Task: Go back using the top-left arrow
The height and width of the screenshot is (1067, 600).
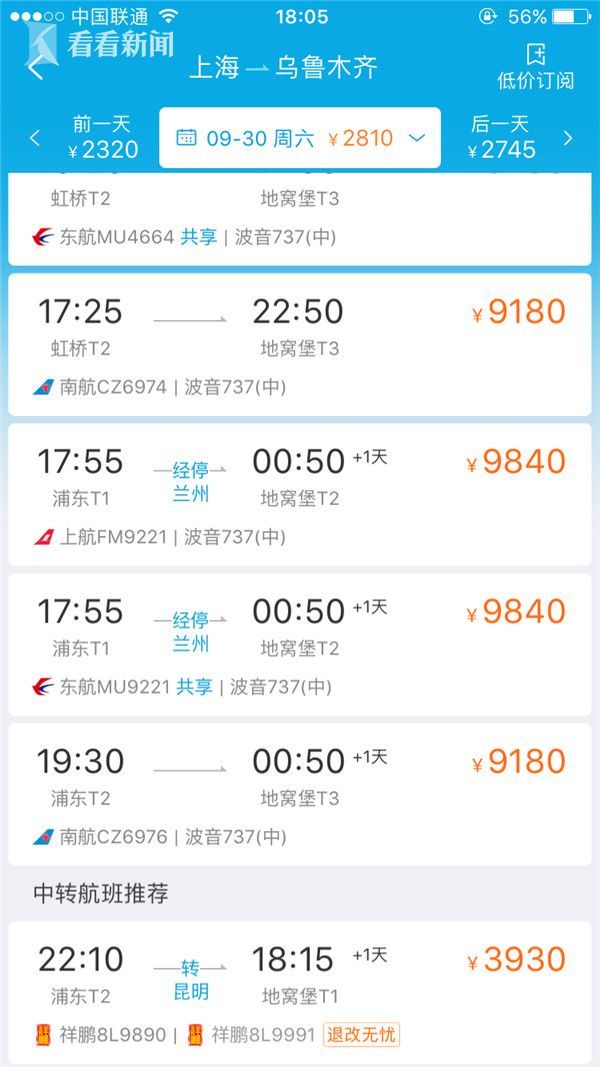Action: 36,68
